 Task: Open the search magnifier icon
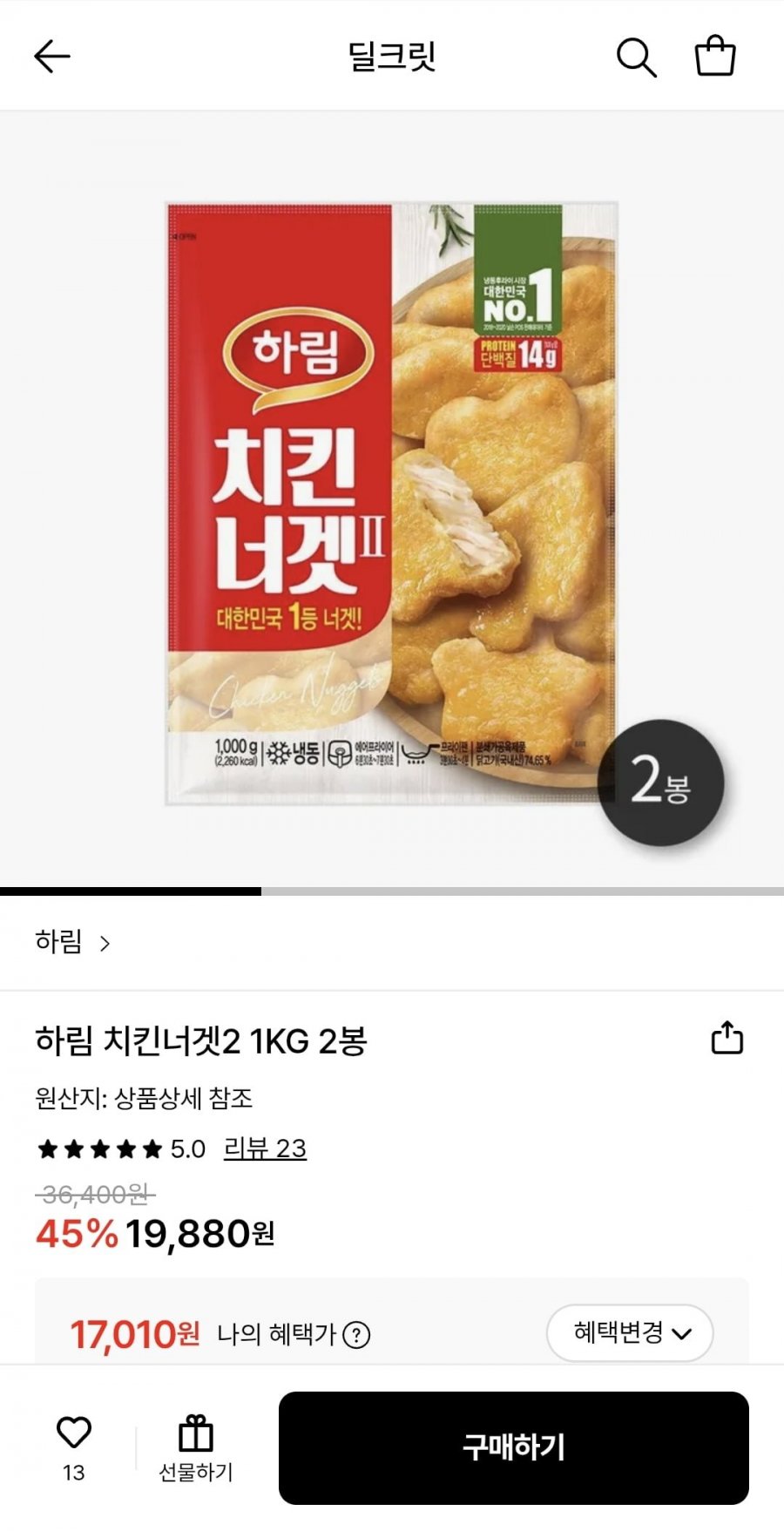(x=636, y=58)
